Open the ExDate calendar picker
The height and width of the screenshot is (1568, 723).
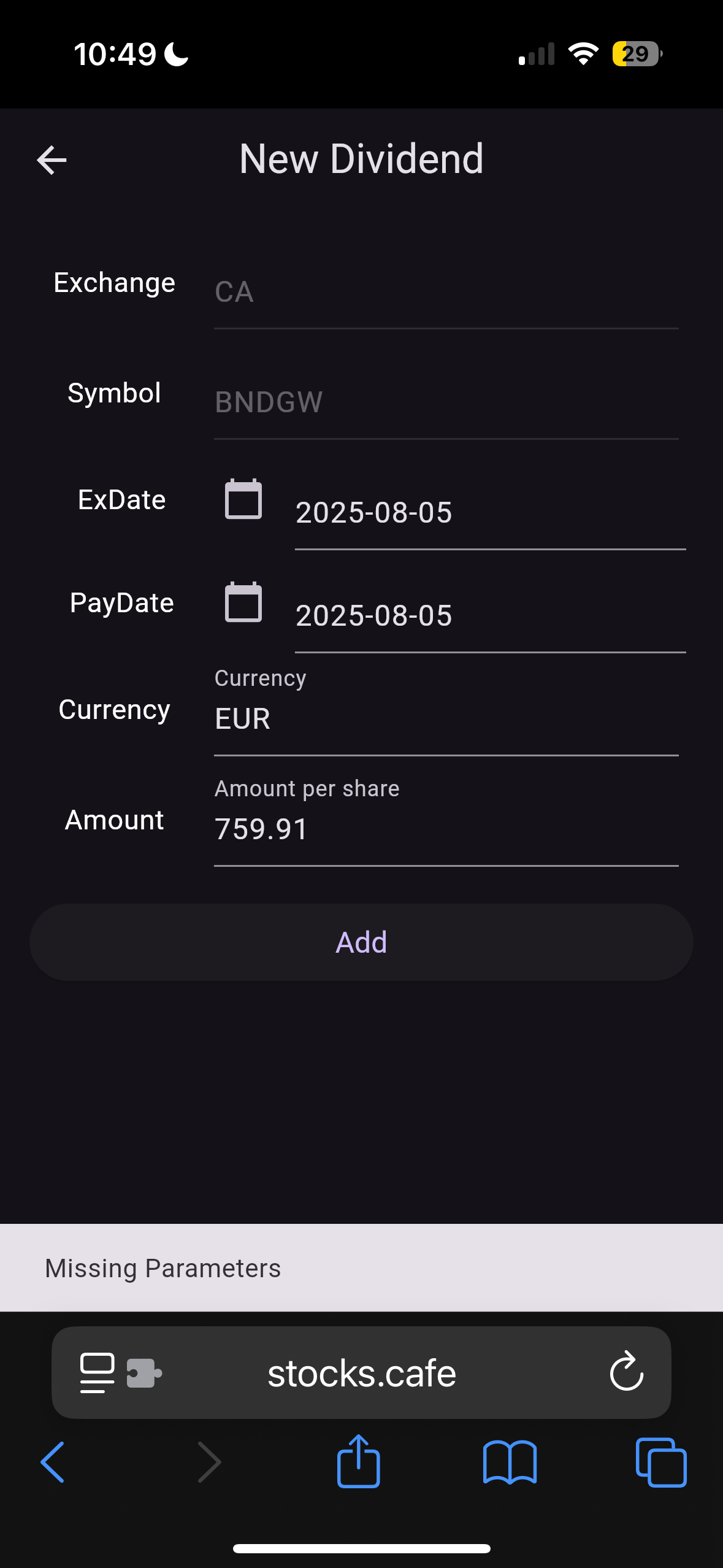(x=243, y=499)
